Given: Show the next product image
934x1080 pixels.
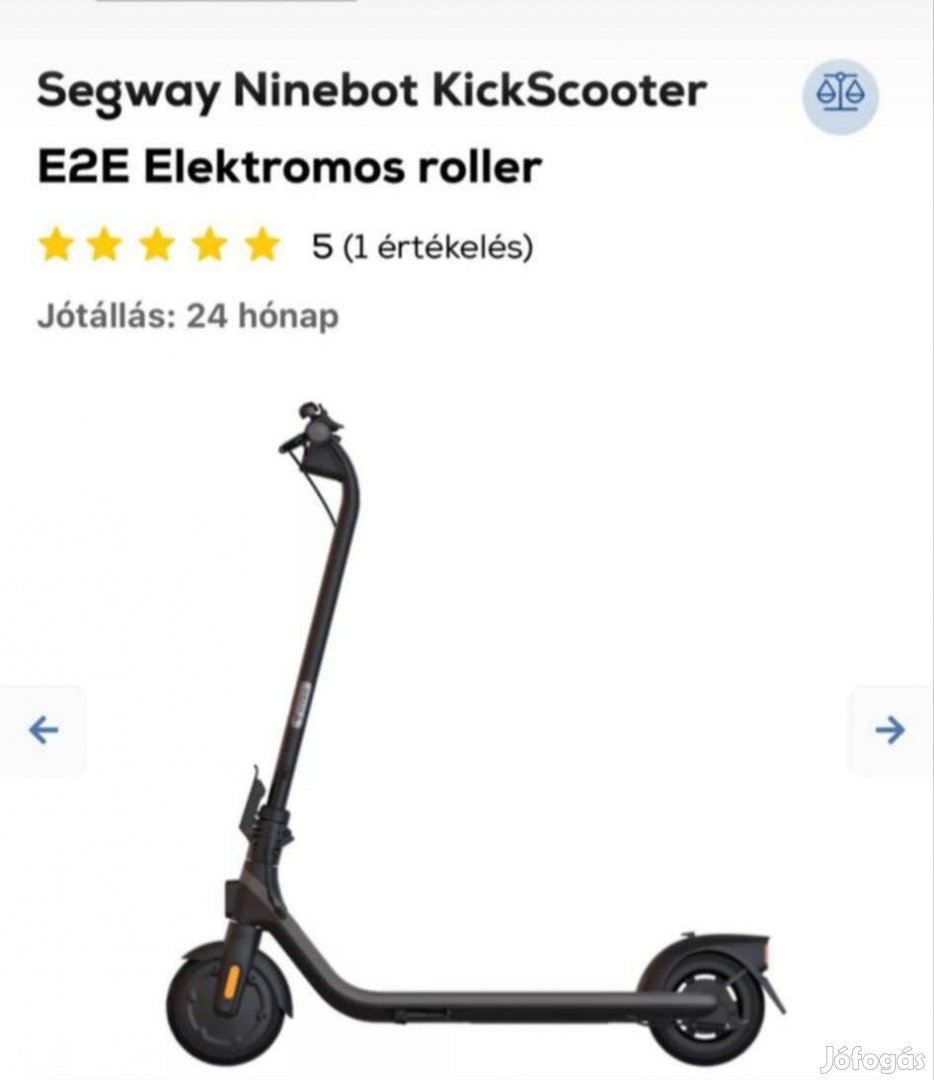Looking at the screenshot, I should pos(889,730).
